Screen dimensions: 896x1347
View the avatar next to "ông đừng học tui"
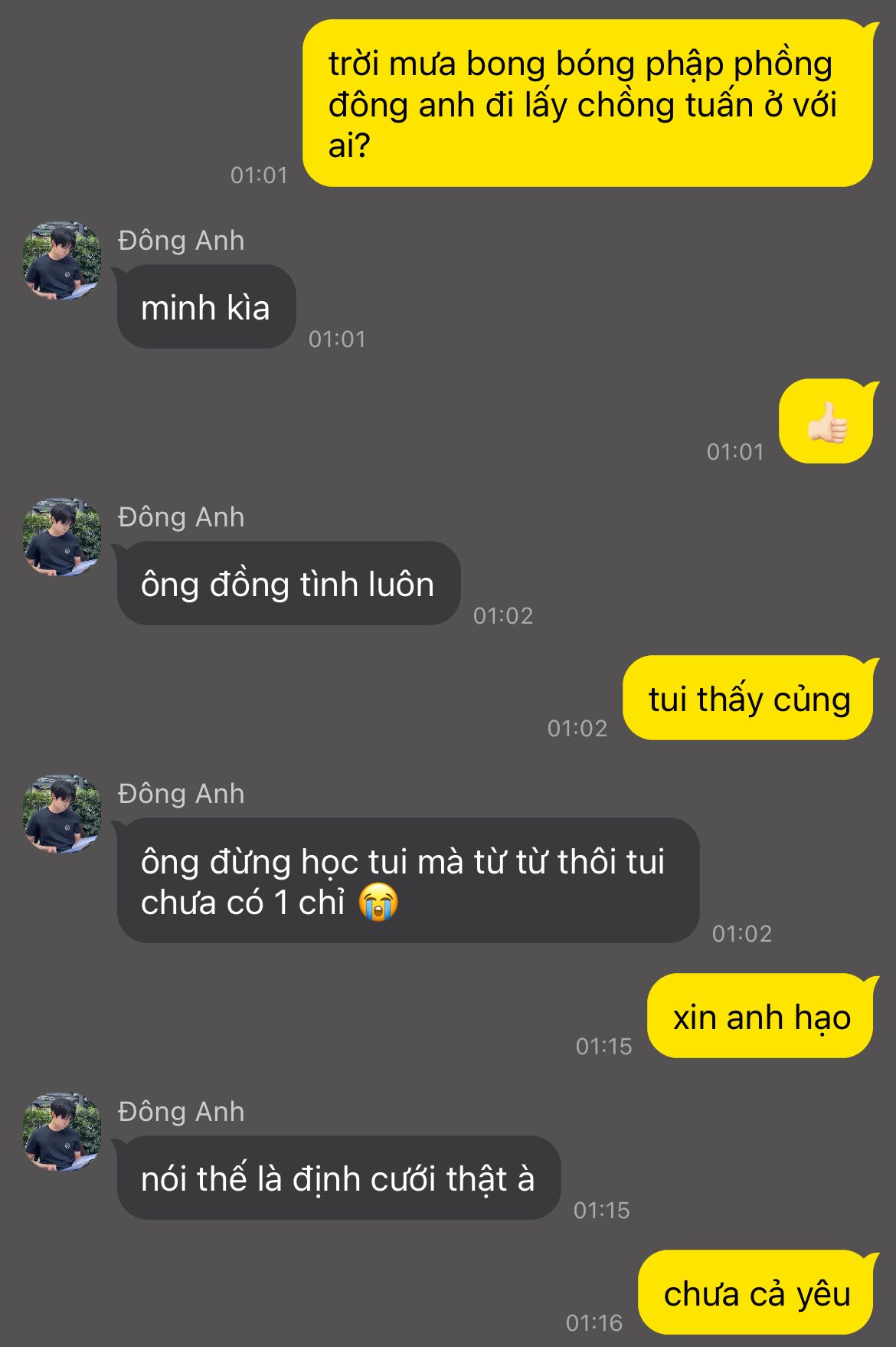tap(62, 814)
